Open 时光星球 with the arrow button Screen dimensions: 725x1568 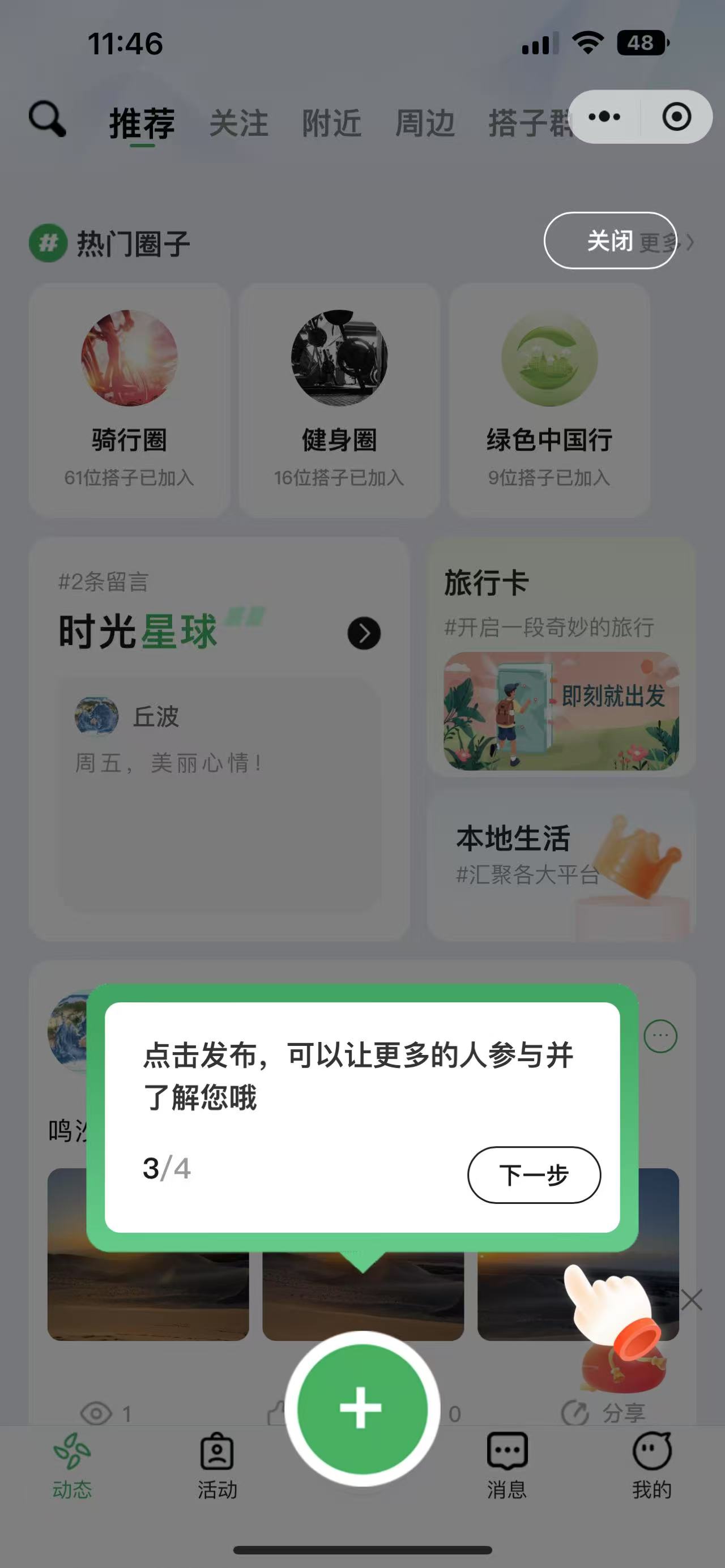pos(364,634)
